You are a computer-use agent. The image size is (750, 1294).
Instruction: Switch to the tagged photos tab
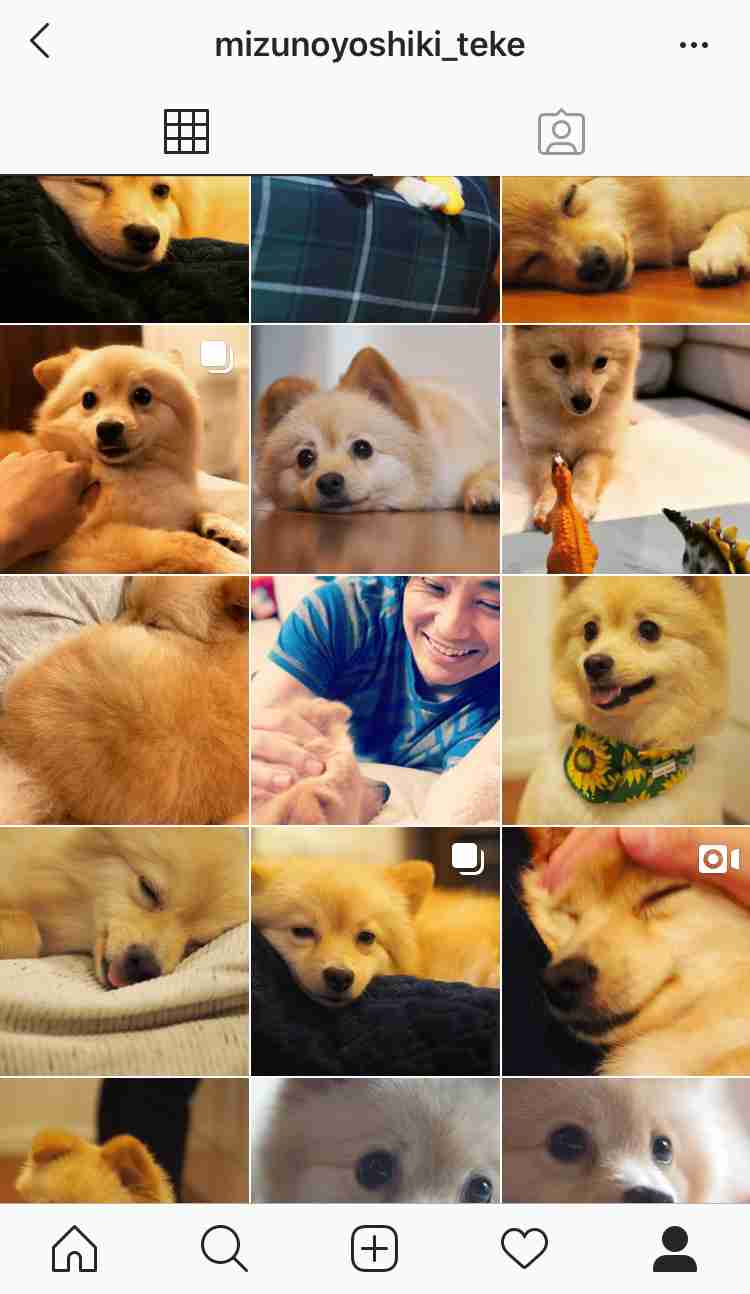[x=561, y=132]
